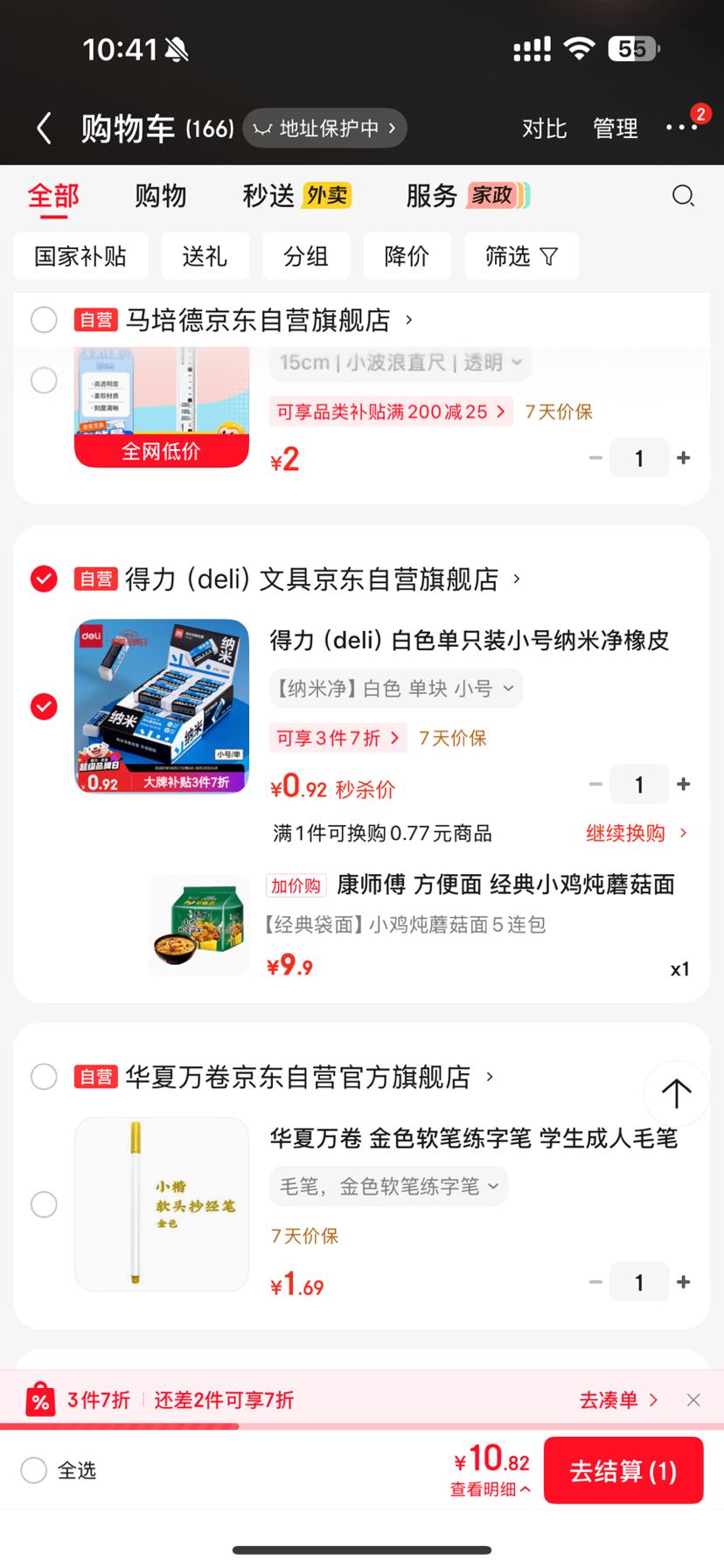Screen dimensions: 724x1568
Task: Select the 降价 filter chip
Action: click(407, 256)
